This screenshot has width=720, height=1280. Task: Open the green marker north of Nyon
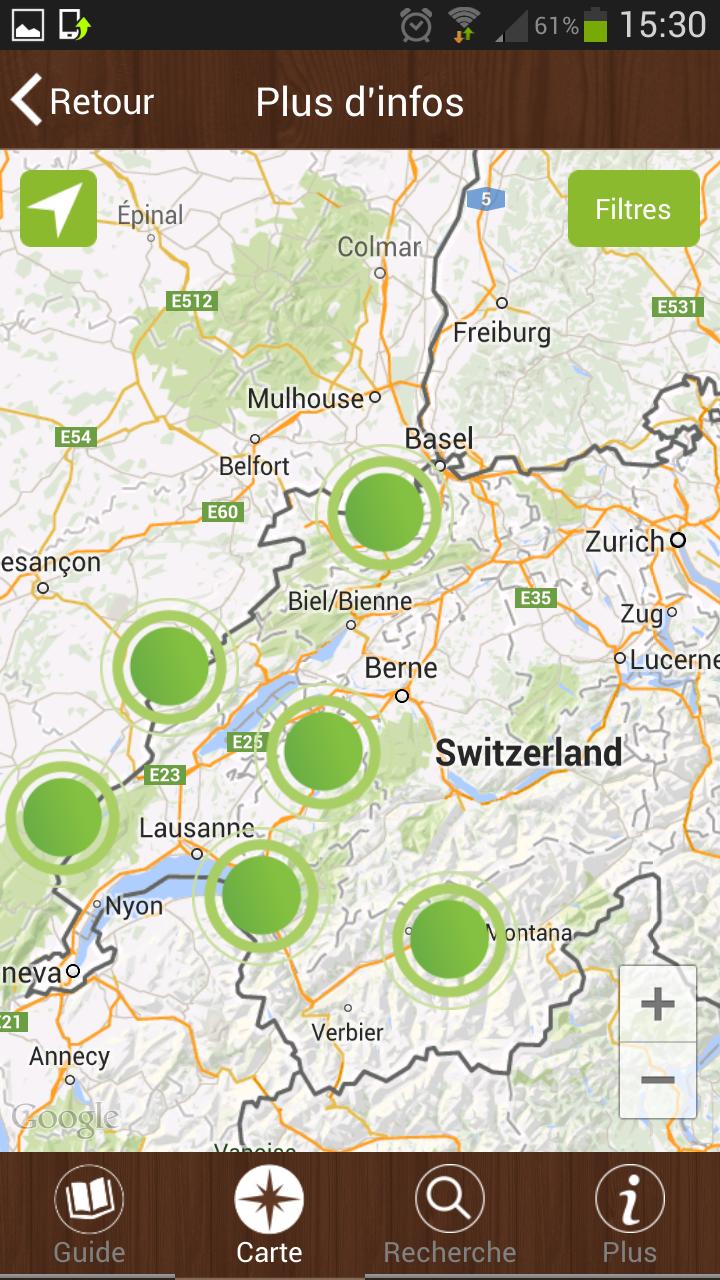pyautogui.click(x=61, y=817)
